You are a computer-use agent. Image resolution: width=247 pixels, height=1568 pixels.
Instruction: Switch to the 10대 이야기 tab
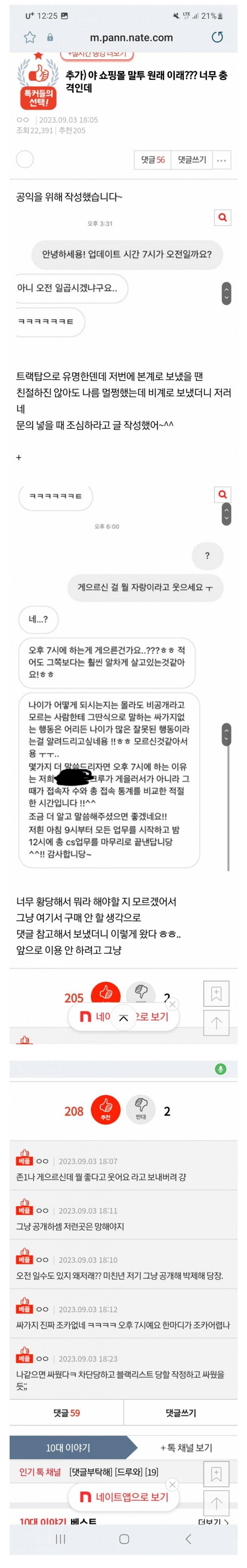point(68,1447)
